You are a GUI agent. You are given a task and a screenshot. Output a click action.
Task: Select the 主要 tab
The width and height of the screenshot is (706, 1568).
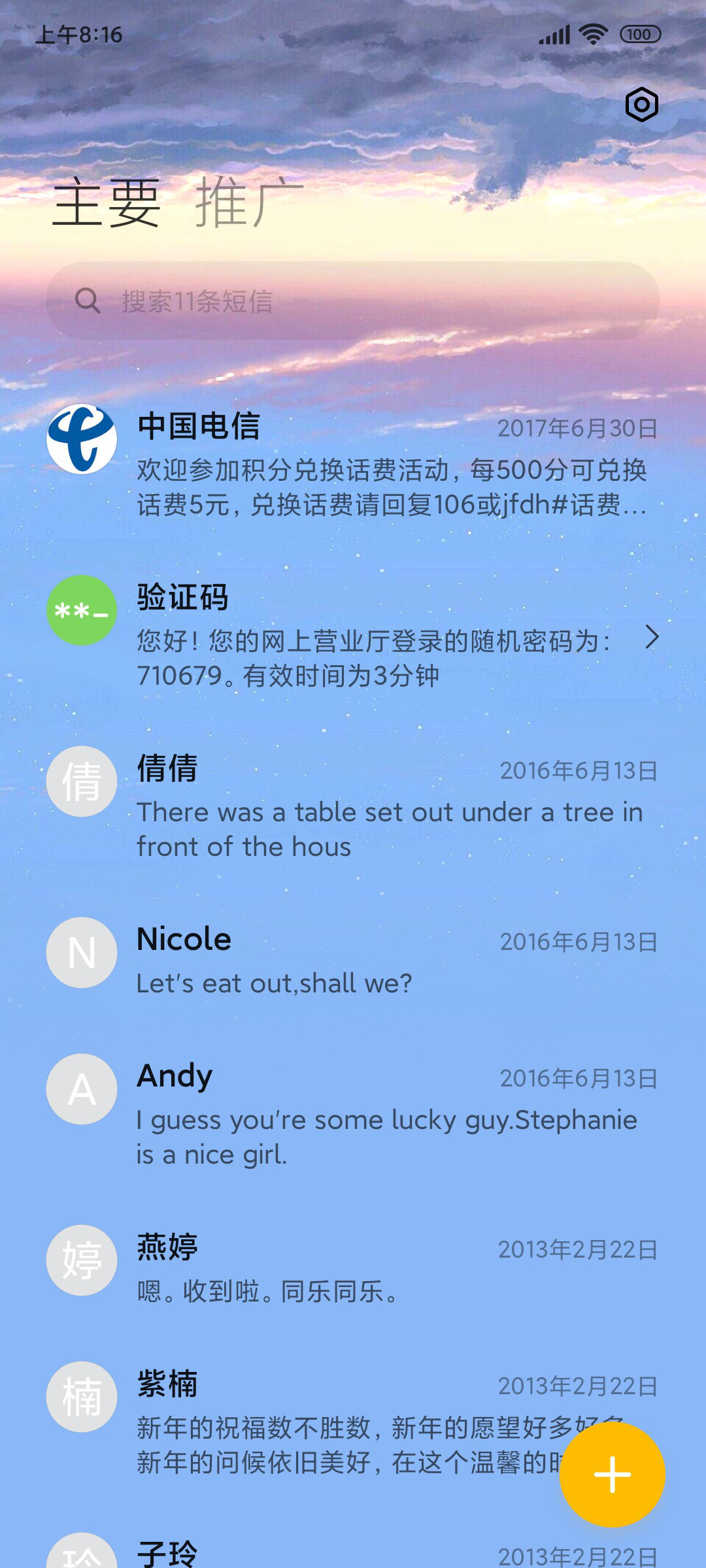[107, 203]
